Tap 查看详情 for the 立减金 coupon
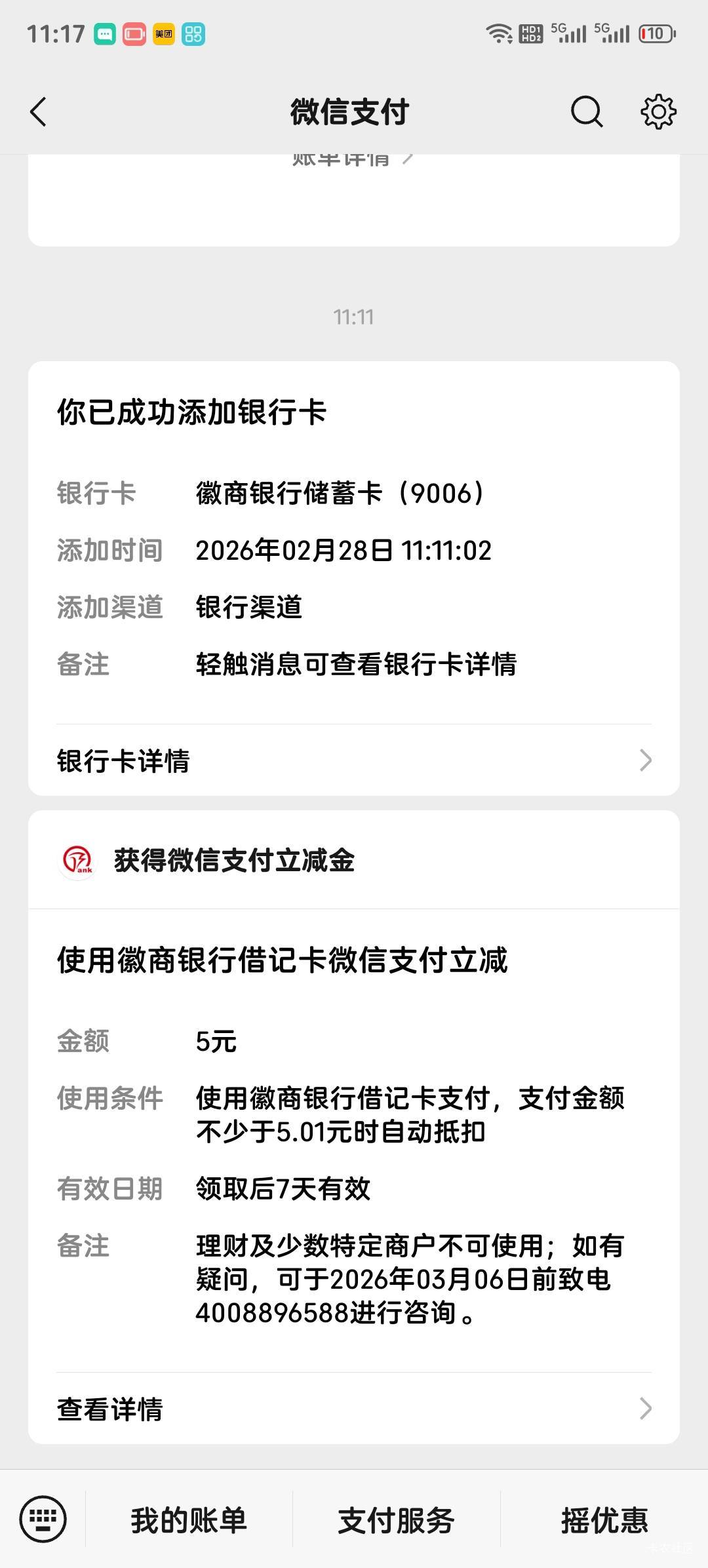The width and height of the screenshot is (708, 1568). (354, 1409)
